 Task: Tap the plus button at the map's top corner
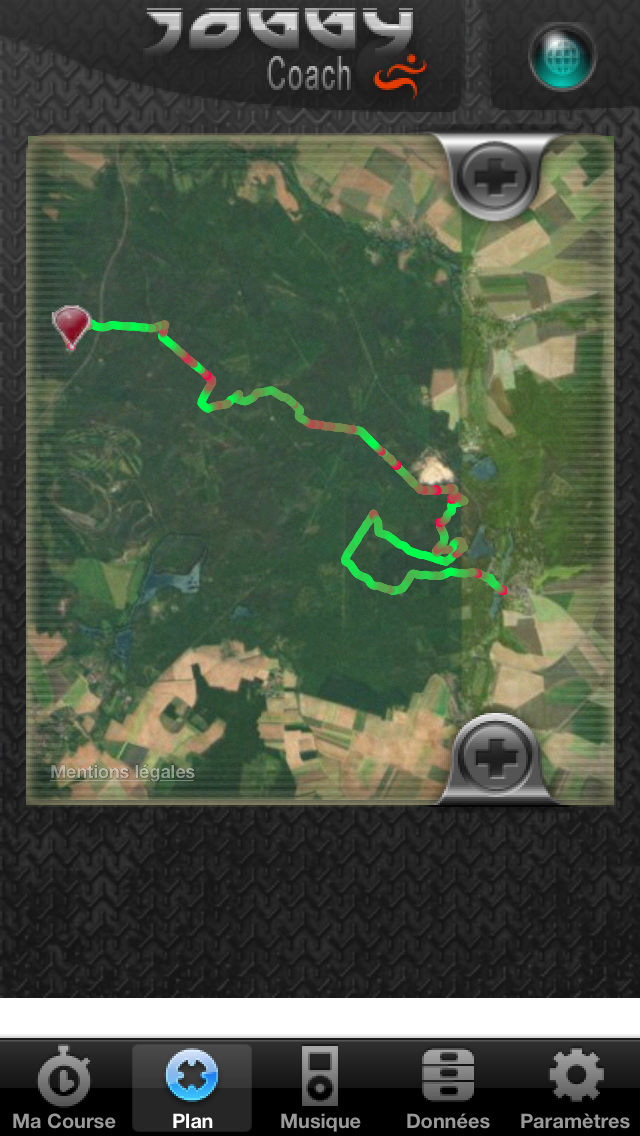[497, 174]
